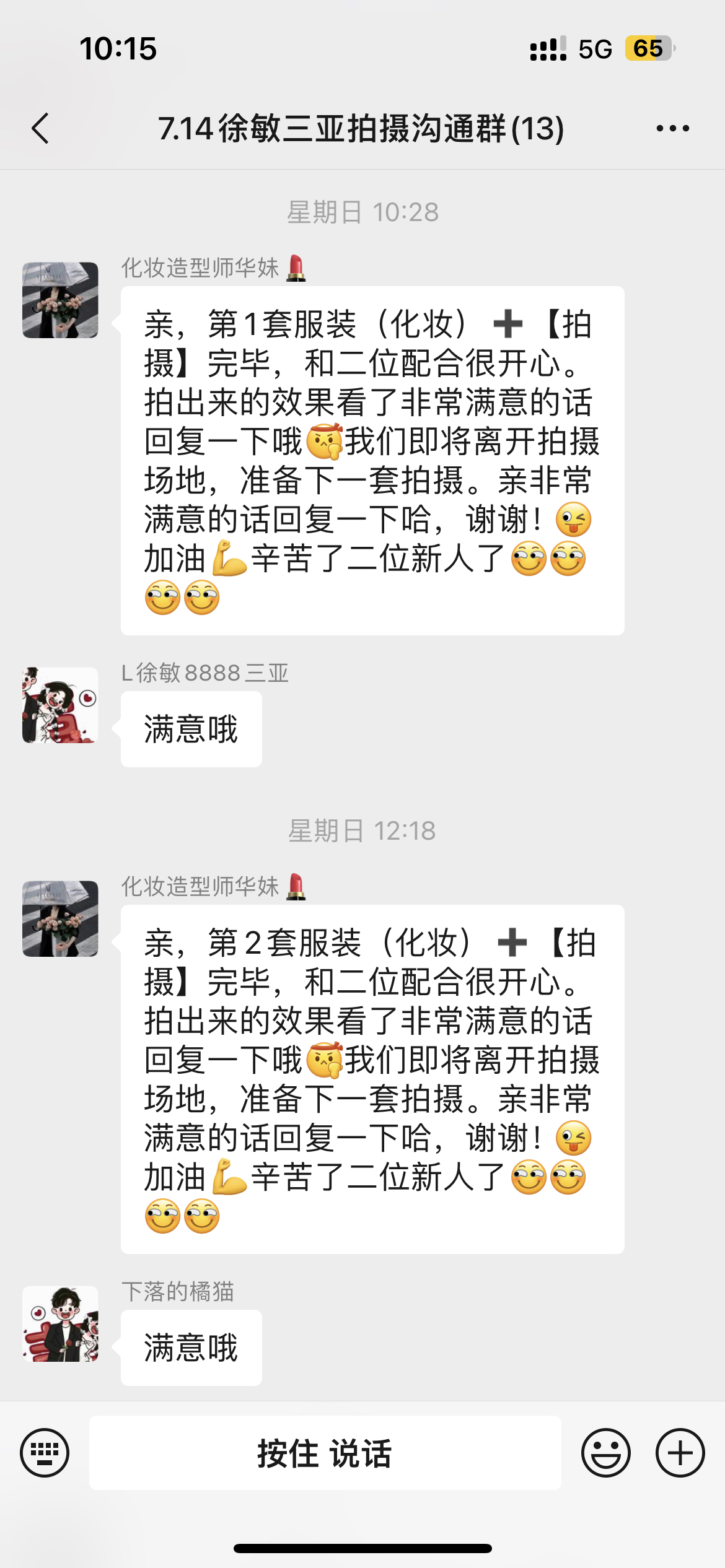Open avatar of L徐敏8888三亚
Image resolution: width=725 pixels, height=1568 pixels.
(60, 705)
